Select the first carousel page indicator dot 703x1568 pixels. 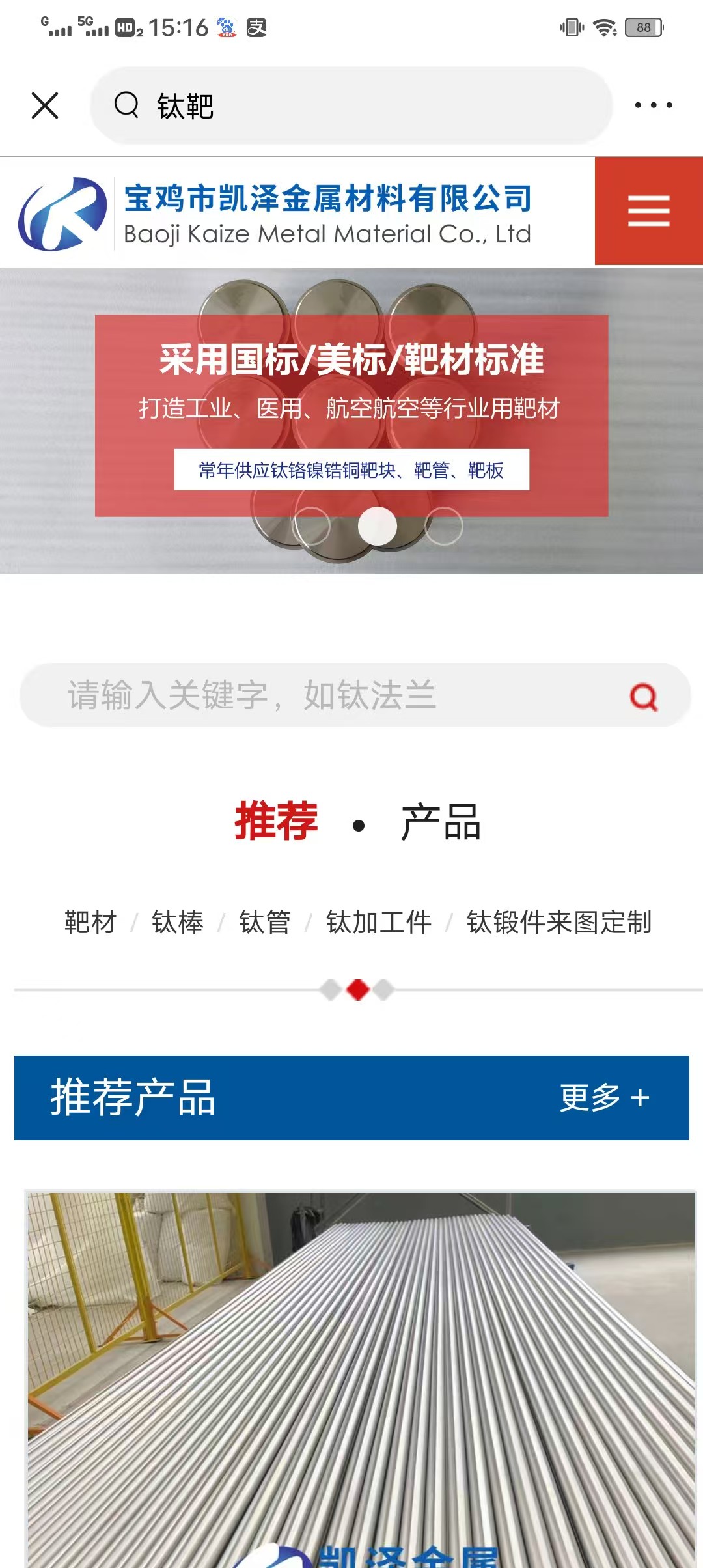tap(312, 525)
